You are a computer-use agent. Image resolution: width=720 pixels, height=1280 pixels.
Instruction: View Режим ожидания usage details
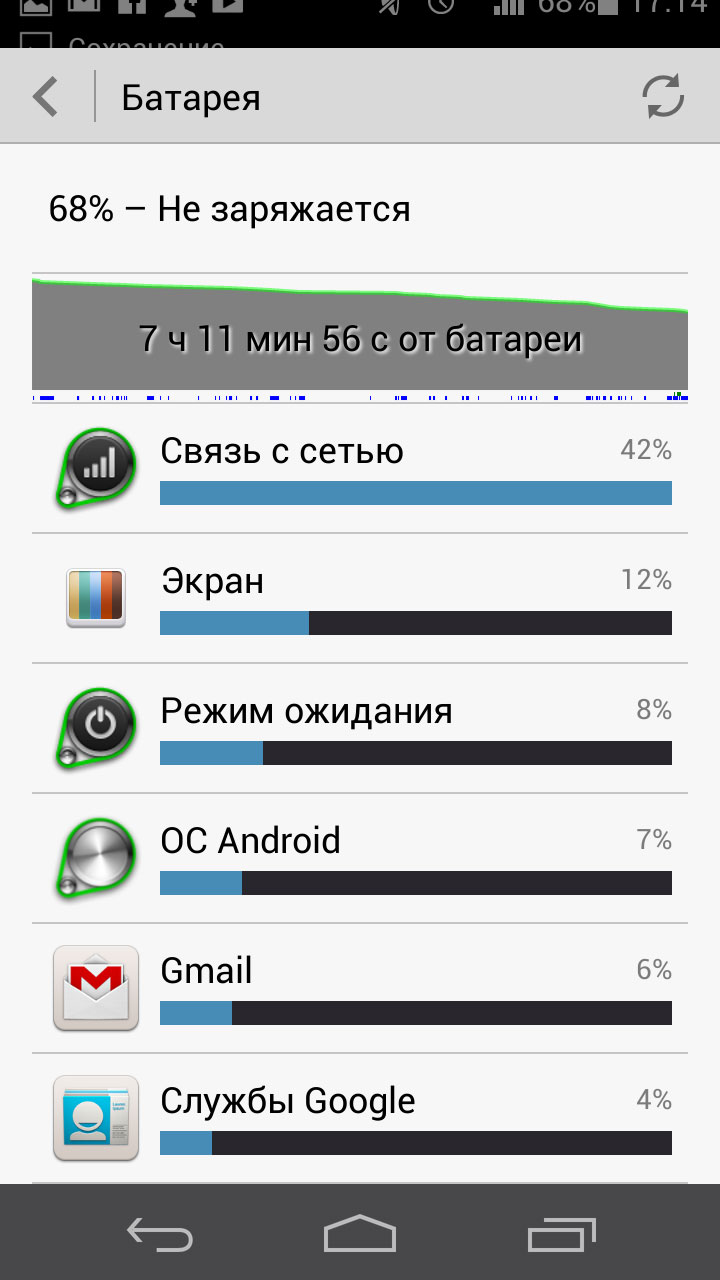[360, 728]
